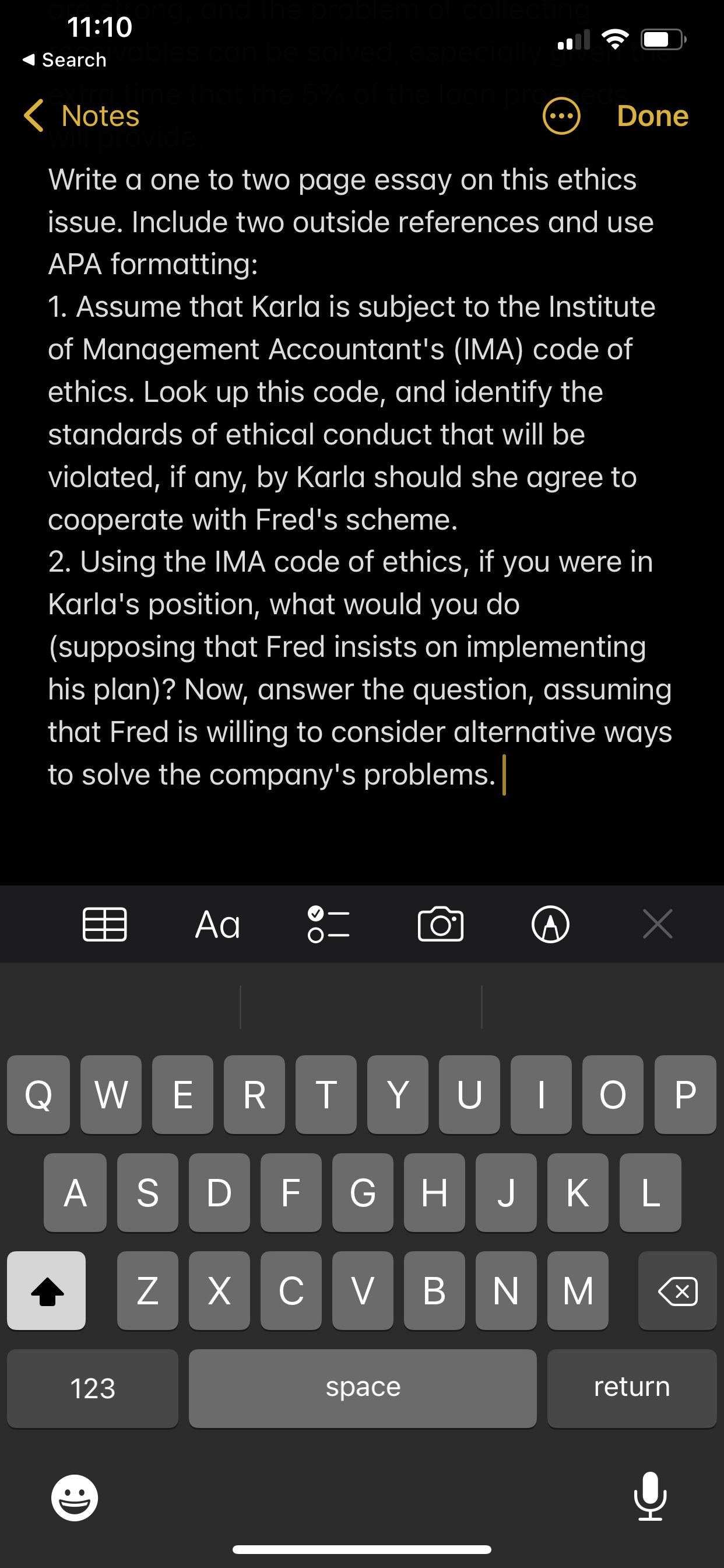Open the camera attachment option
724x1568 pixels.
(441, 924)
